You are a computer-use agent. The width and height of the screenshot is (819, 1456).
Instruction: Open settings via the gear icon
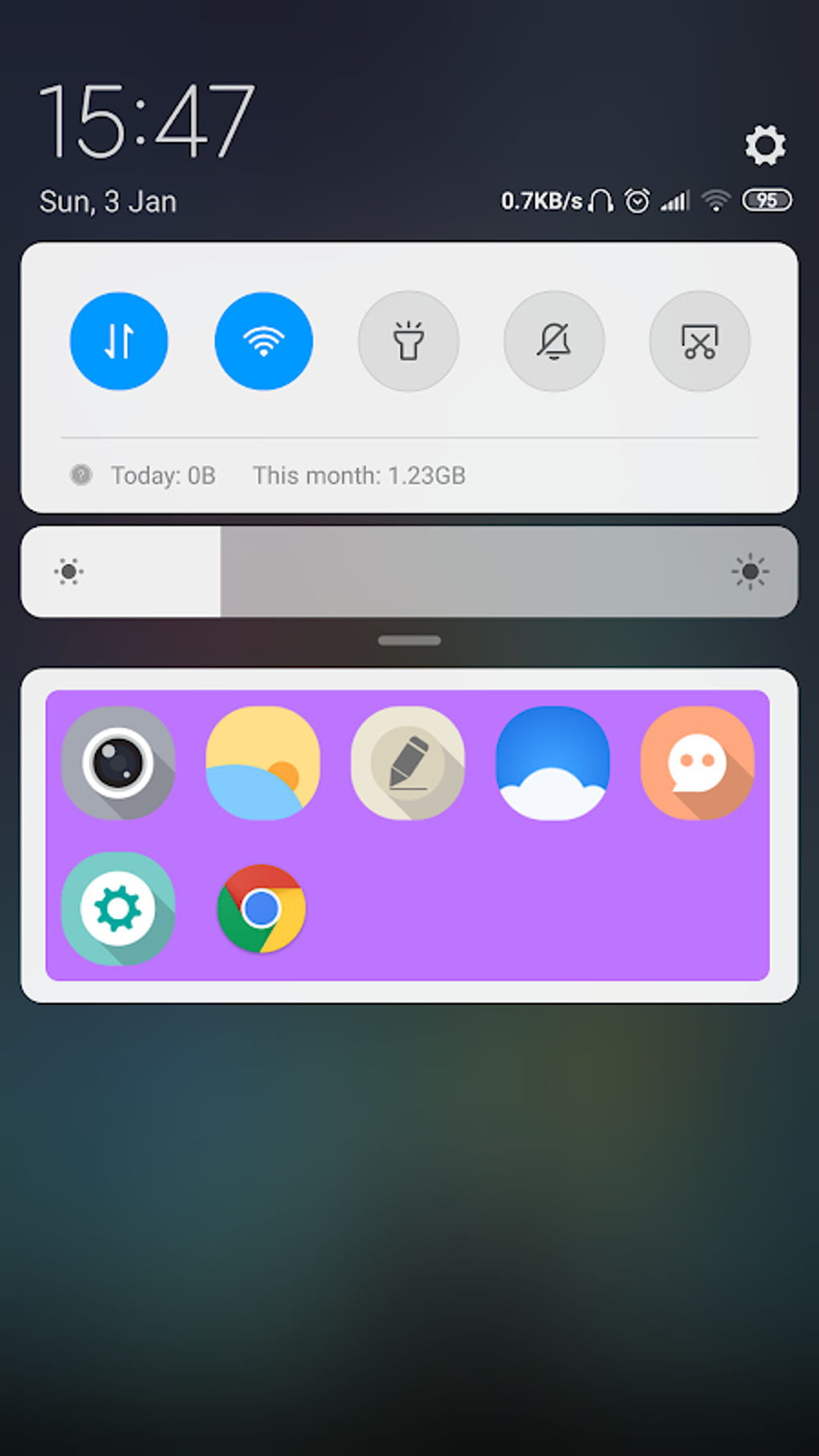tap(764, 145)
